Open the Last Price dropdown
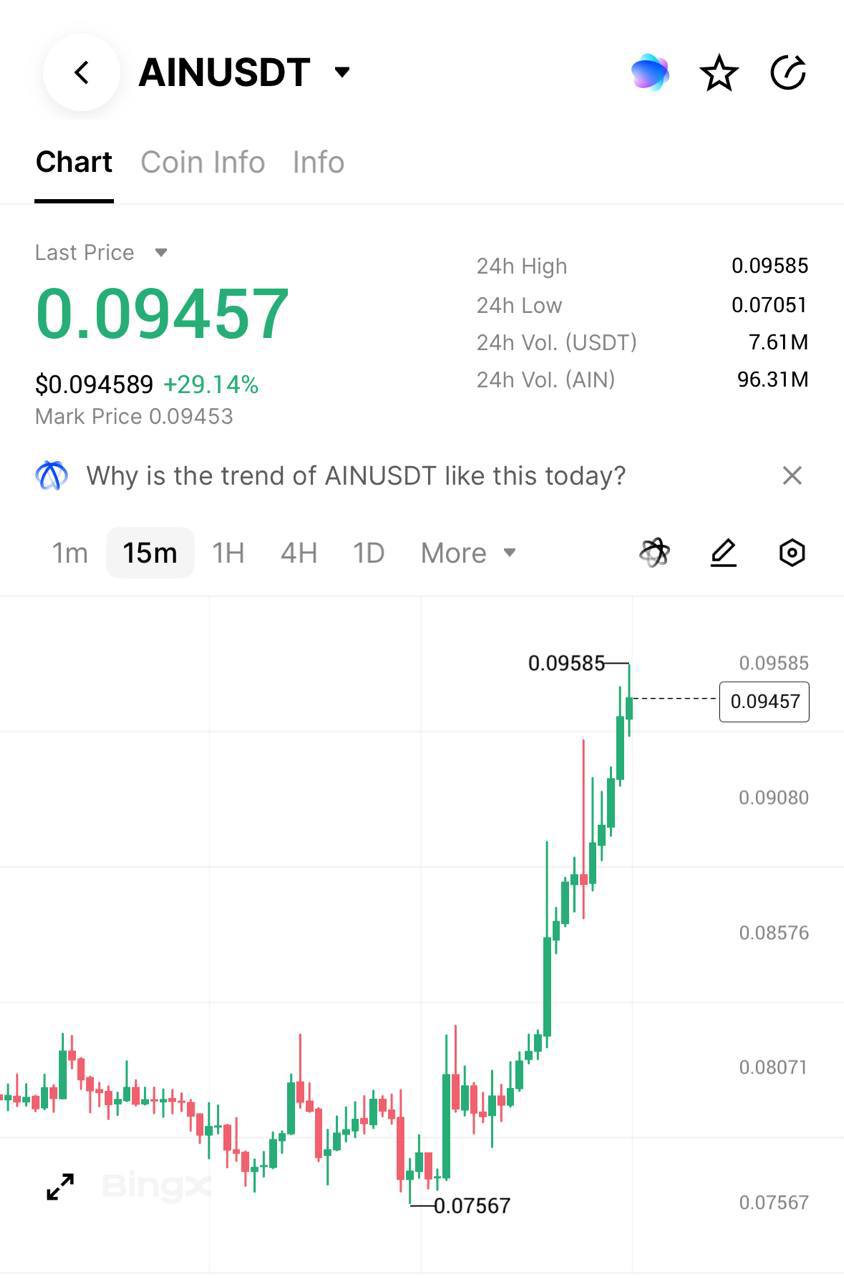 click(x=161, y=253)
